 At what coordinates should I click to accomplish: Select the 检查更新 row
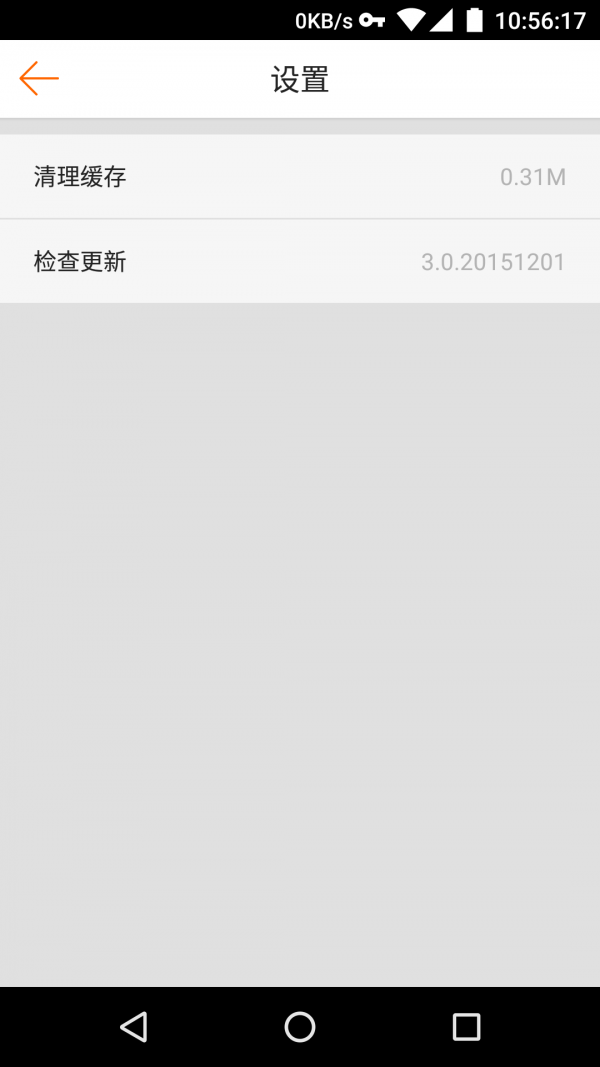tap(300, 262)
